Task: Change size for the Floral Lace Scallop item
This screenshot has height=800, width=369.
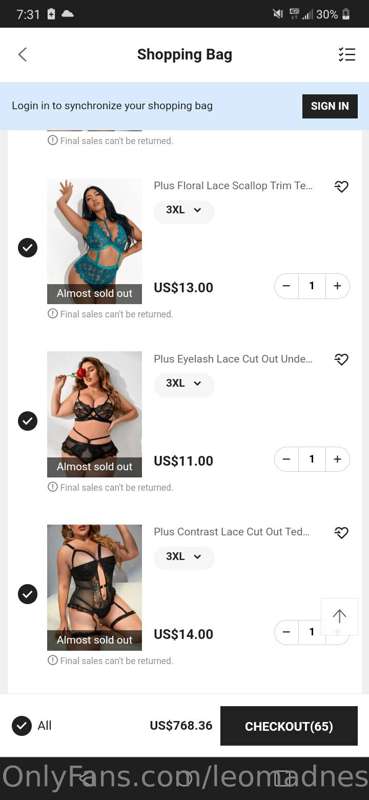Action: click(x=184, y=210)
